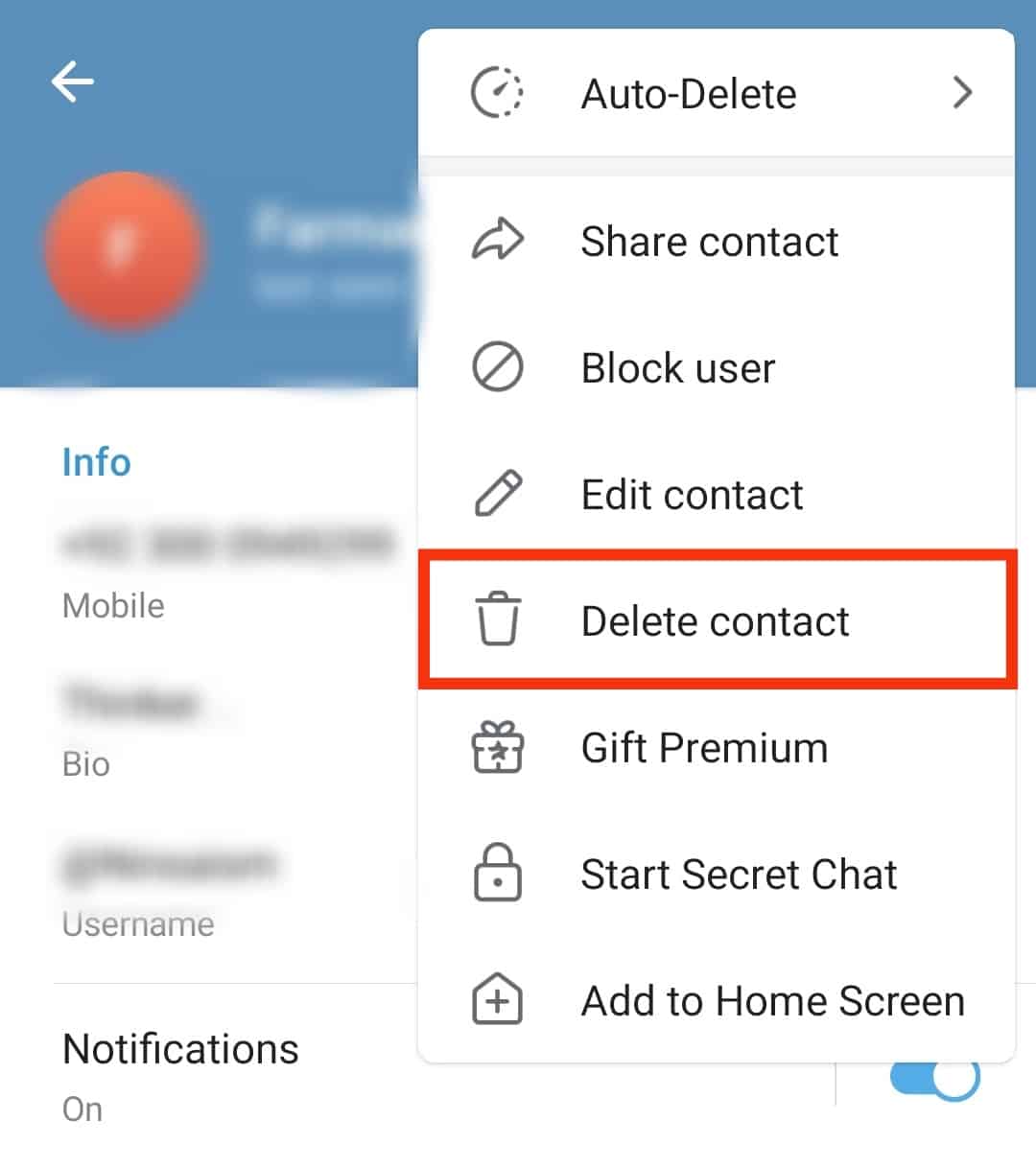Click the Delete contact trash can icon
Viewport: 1036px width, 1167px height.
tap(497, 621)
